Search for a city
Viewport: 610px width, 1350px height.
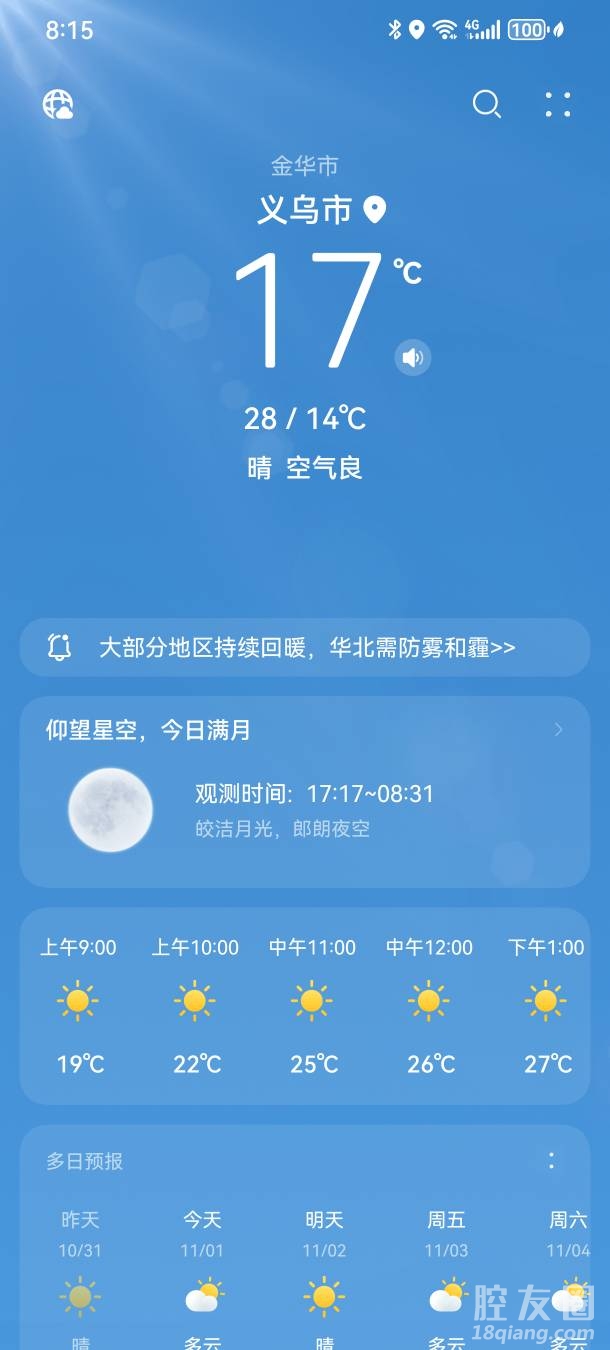pos(486,104)
